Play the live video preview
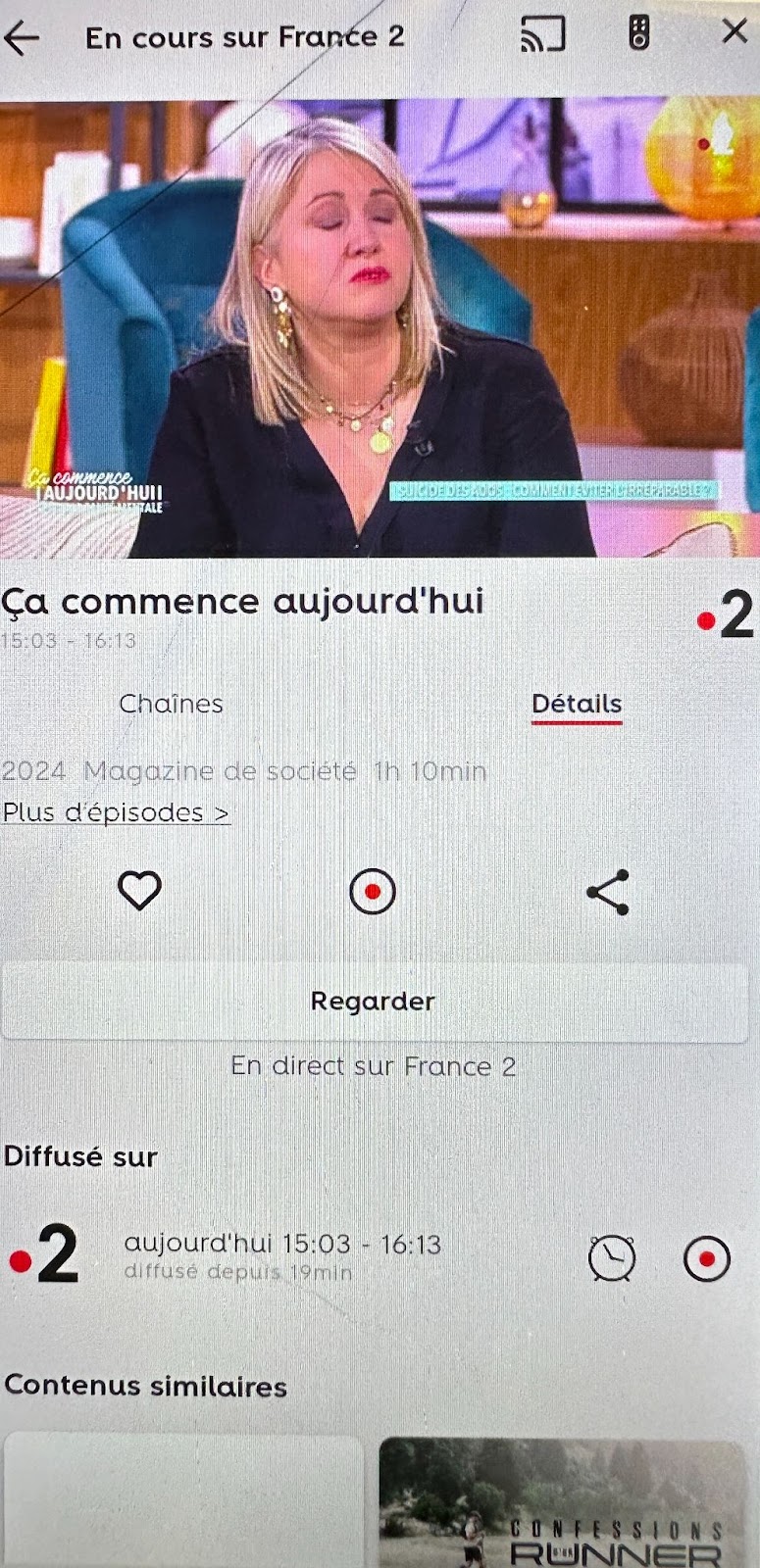 coord(380,328)
